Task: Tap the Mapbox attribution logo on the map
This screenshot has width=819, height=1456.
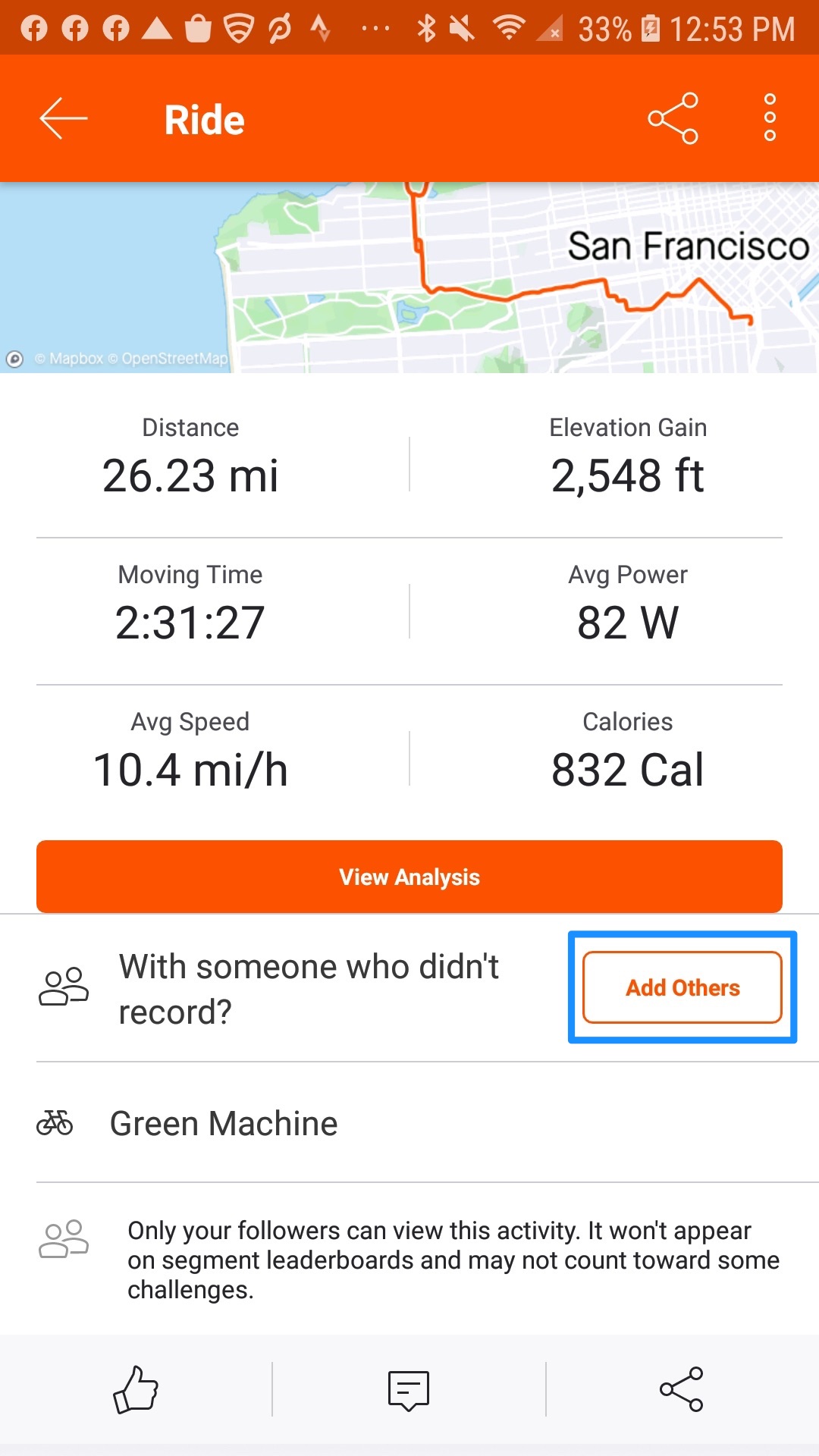Action: click(x=15, y=358)
